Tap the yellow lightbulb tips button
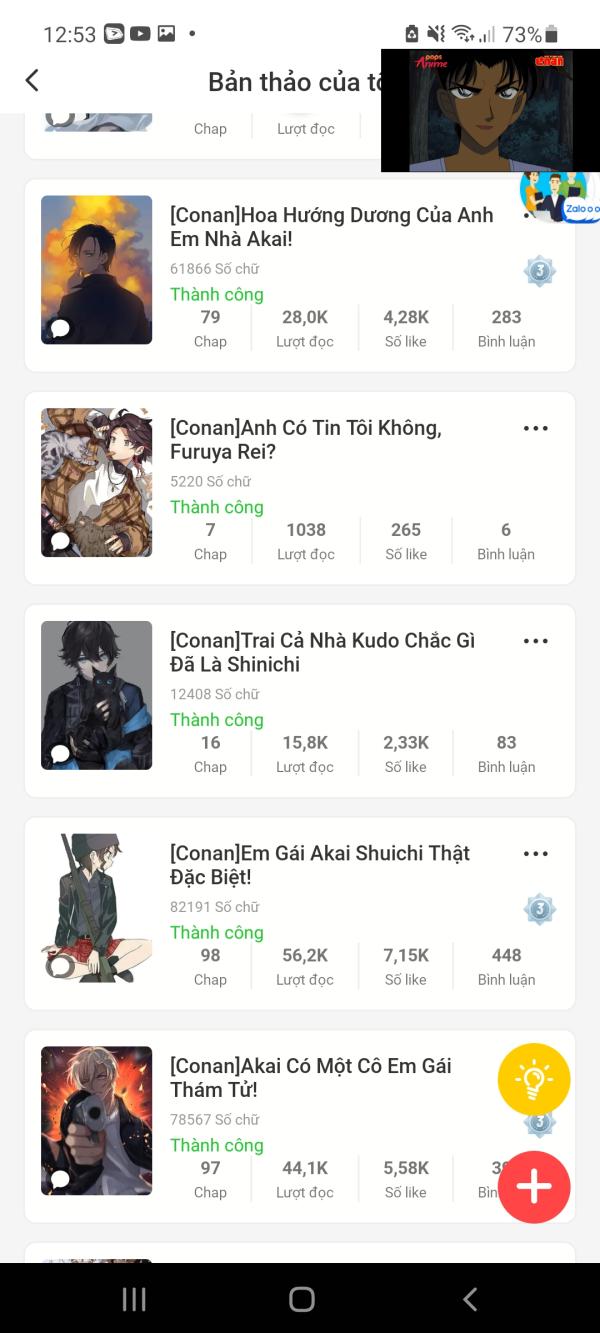Image resolution: width=600 pixels, height=1333 pixels. (x=534, y=1079)
